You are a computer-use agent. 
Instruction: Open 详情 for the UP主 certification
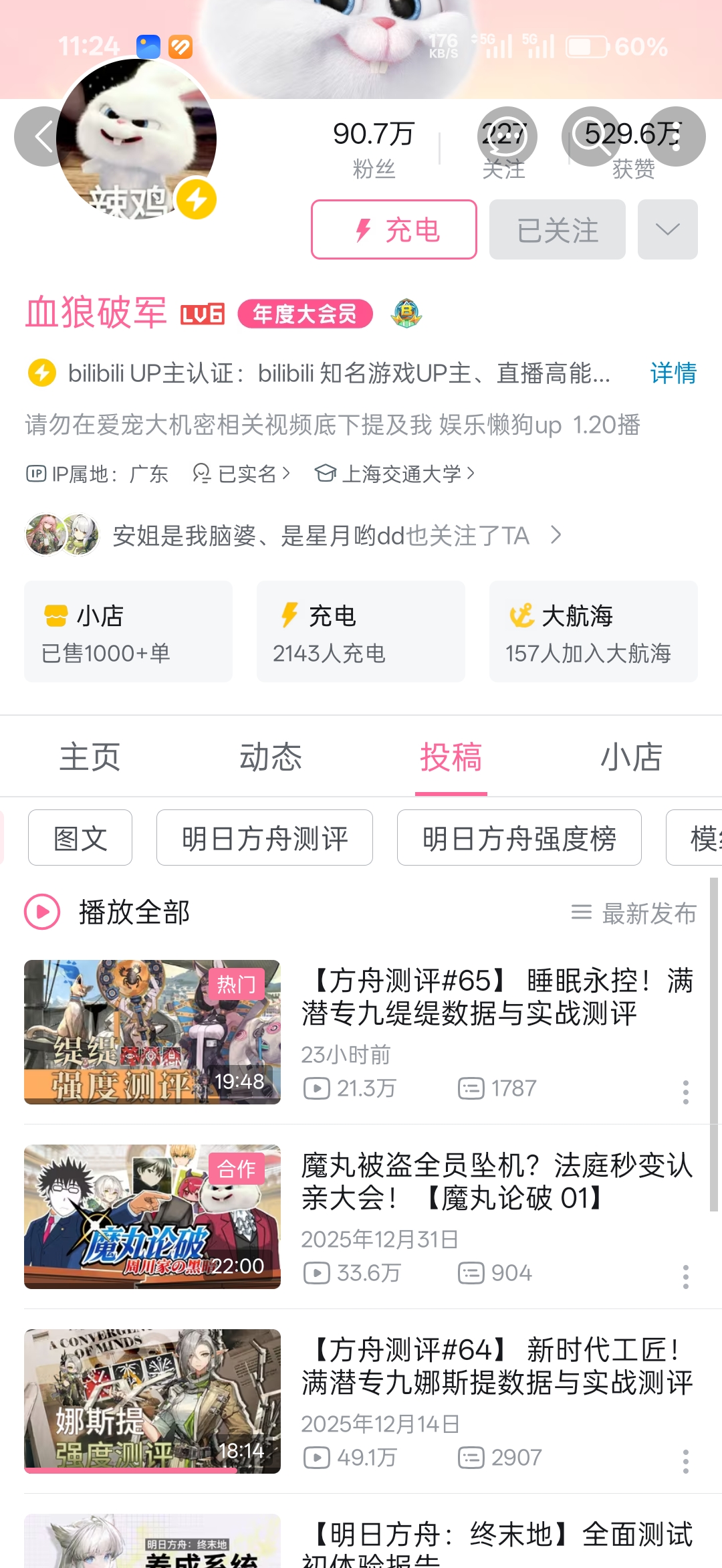point(673,373)
